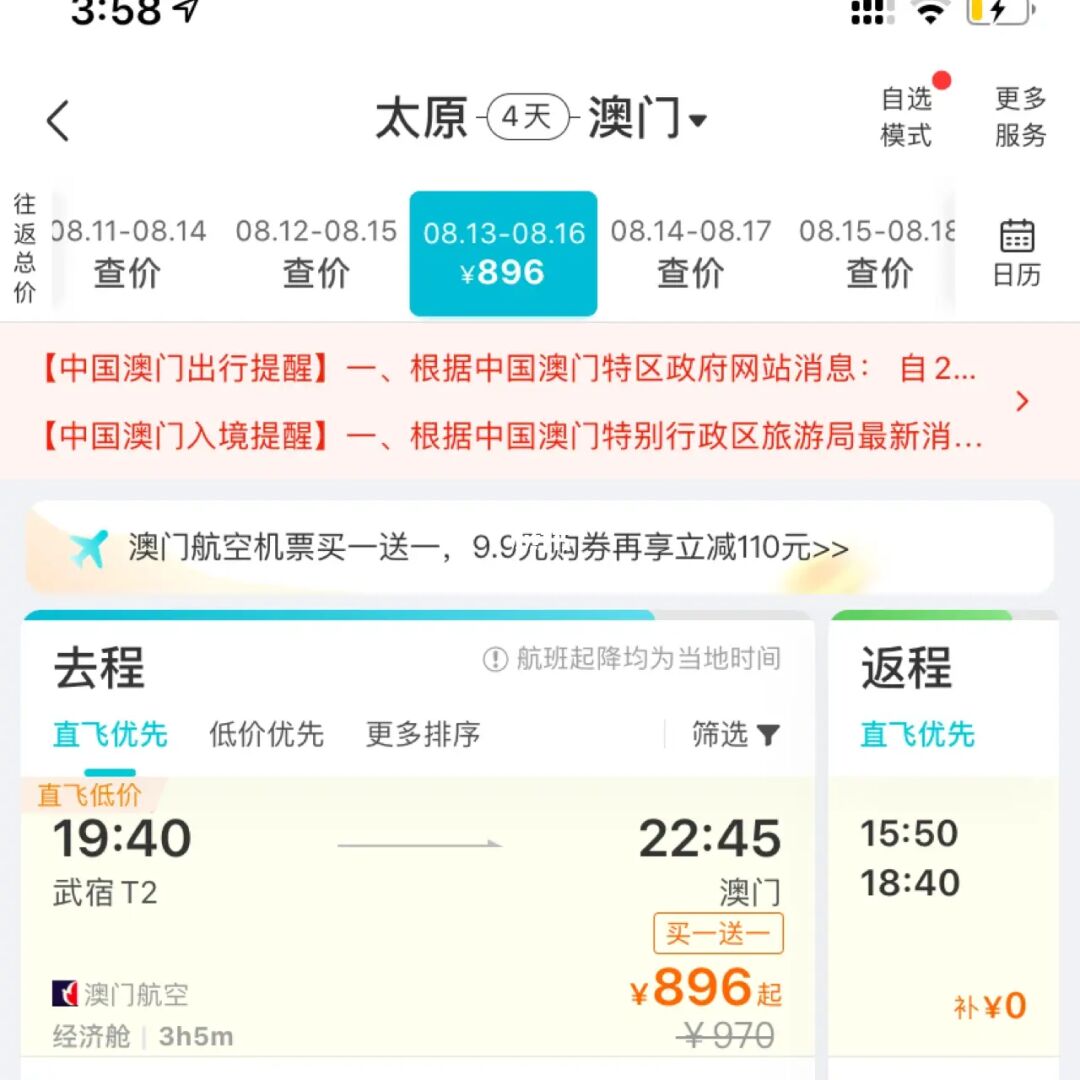This screenshot has width=1080, height=1080.
Task: Tap 直飞优先 in the 返程 panel
Action: click(917, 735)
